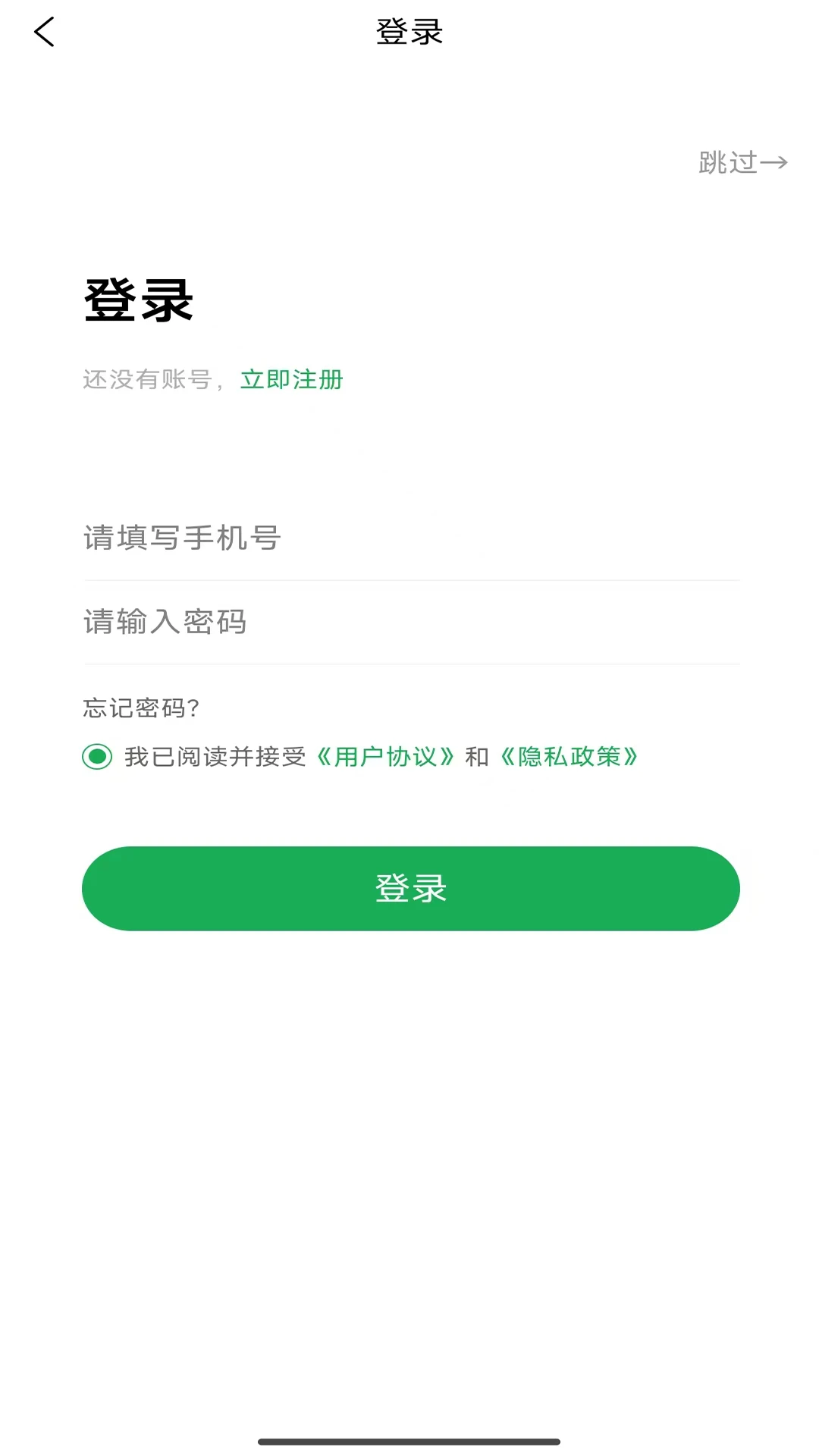Viewport: 819px width, 1456px height.
Task: Tap the 登录 page title
Action: point(409,33)
